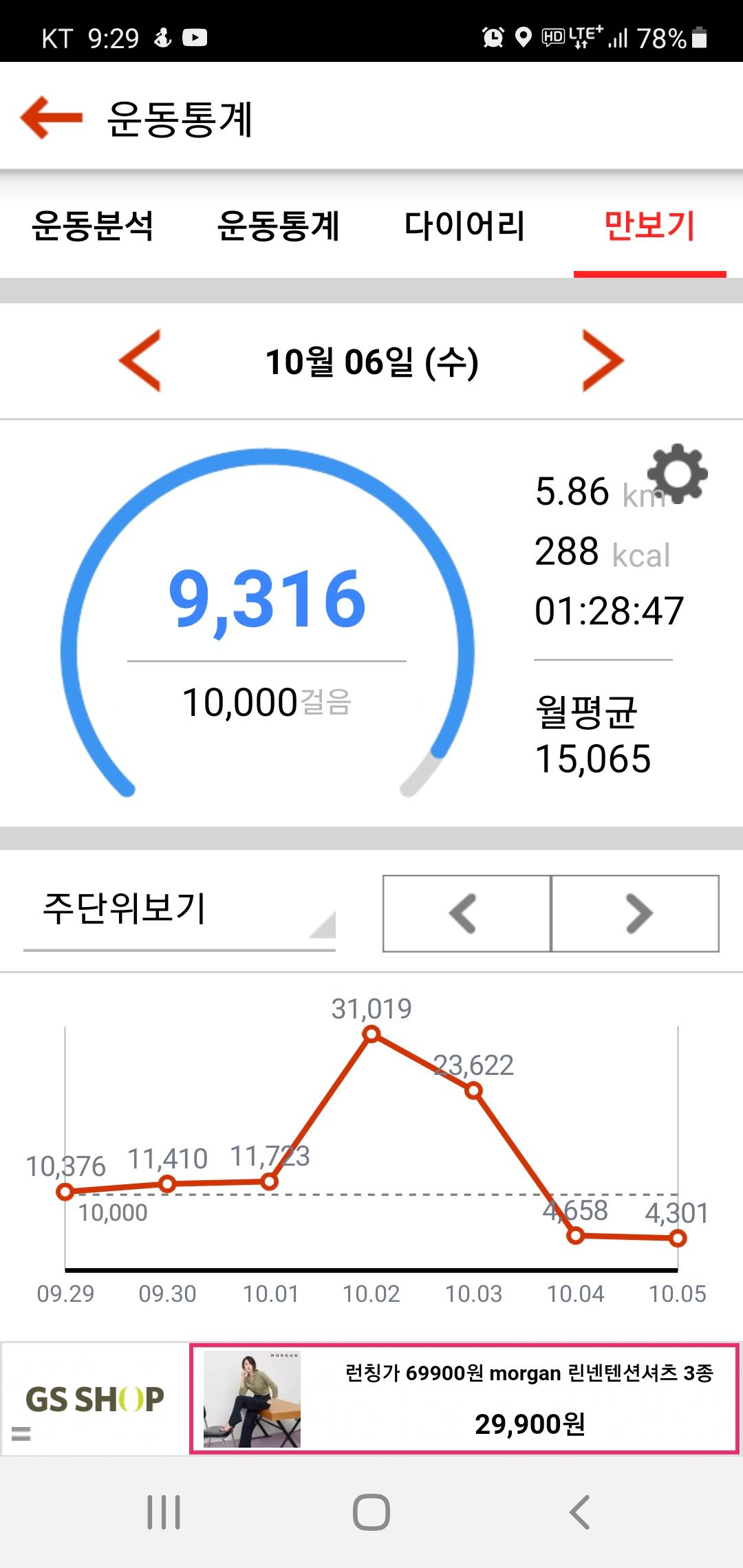Open recent apps from navigation bar
This screenshot has height=1568, width=743.
(164, 1512)
